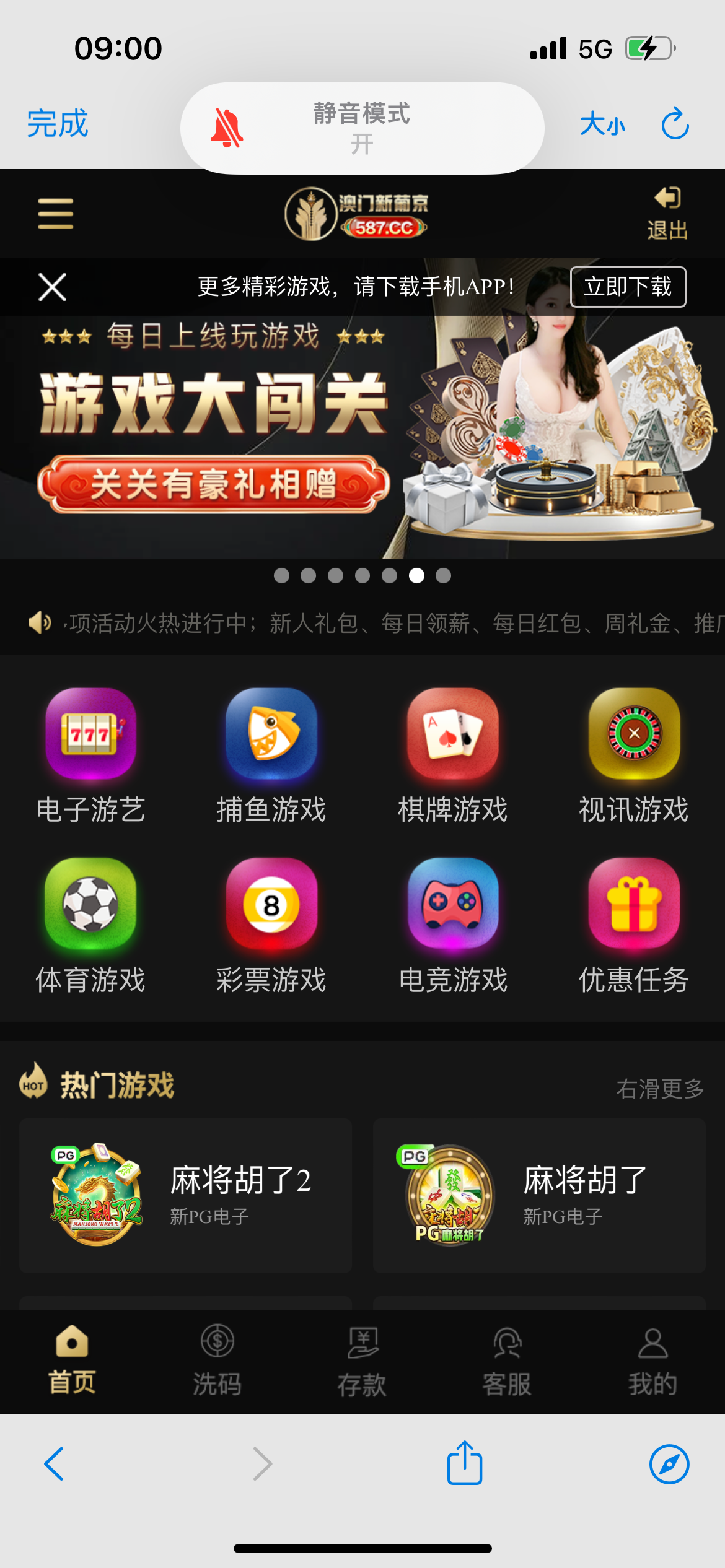Reload the page with refresh icon
The width and height of the screenshot is (725, 1568).
(x=675, y=124)
